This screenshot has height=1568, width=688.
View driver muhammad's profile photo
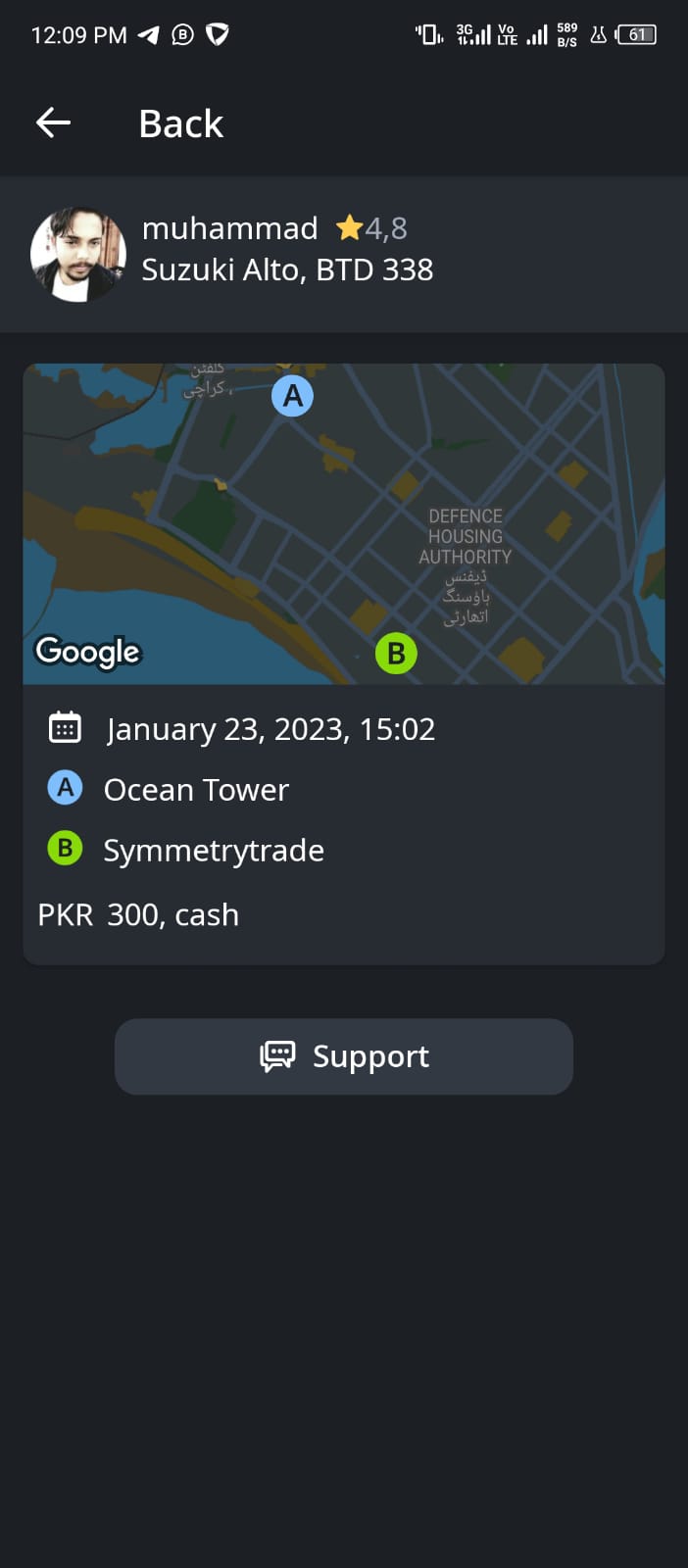[78, 254]
